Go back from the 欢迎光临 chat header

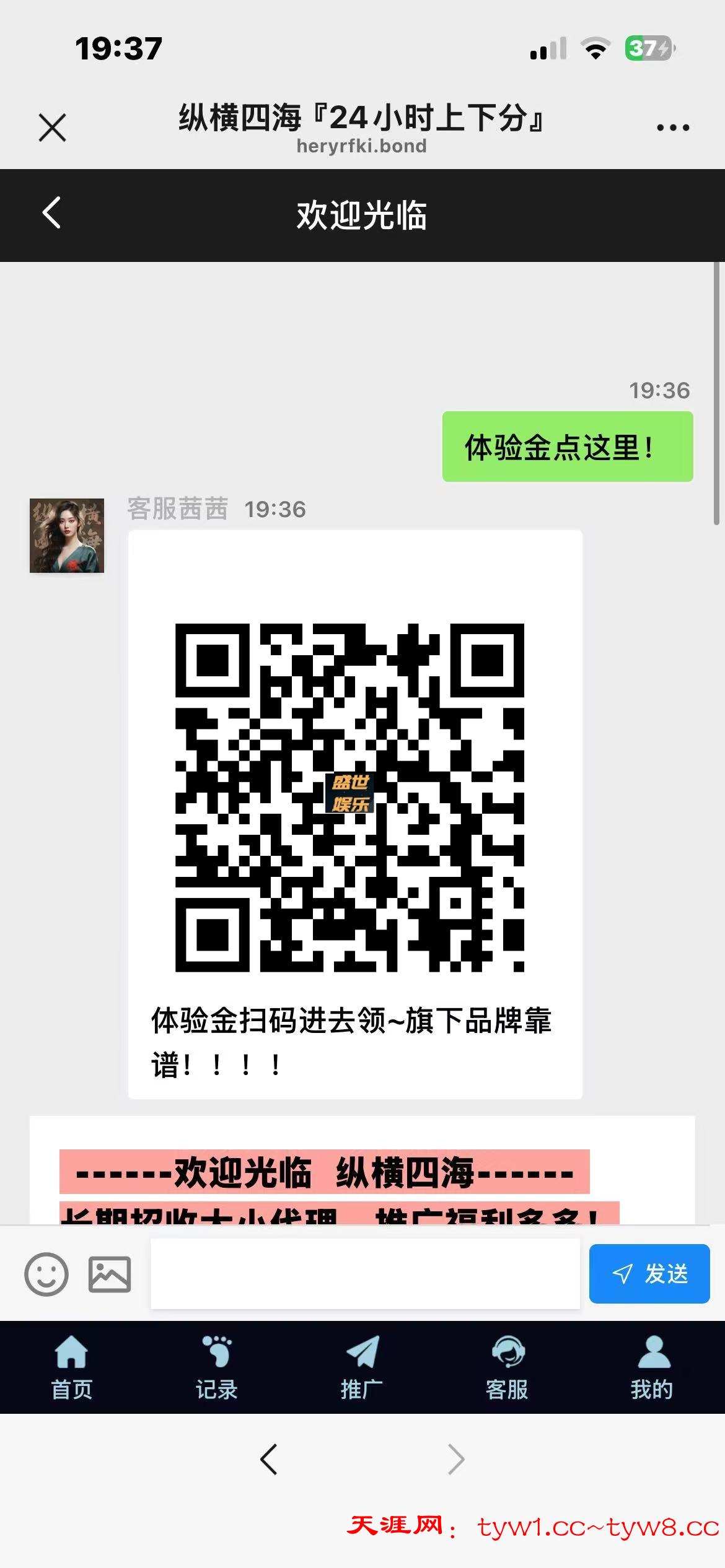coord(52,213)
